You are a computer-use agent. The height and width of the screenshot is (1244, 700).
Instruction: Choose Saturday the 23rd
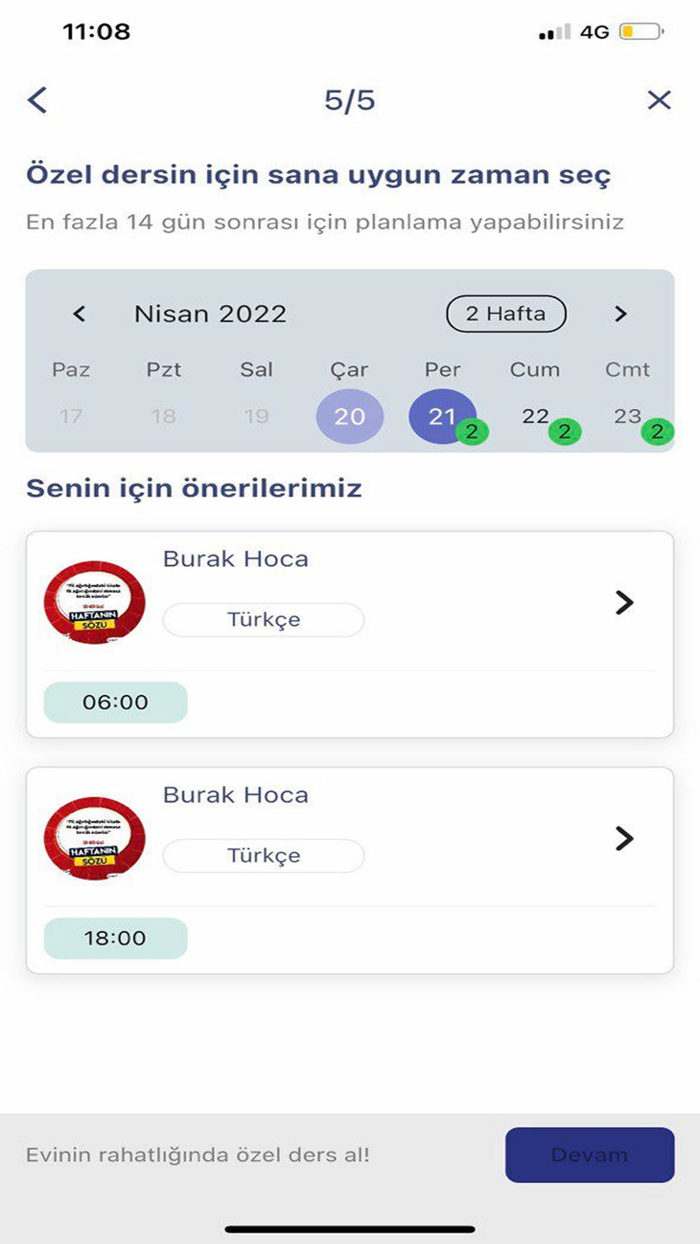coord(628,416)
